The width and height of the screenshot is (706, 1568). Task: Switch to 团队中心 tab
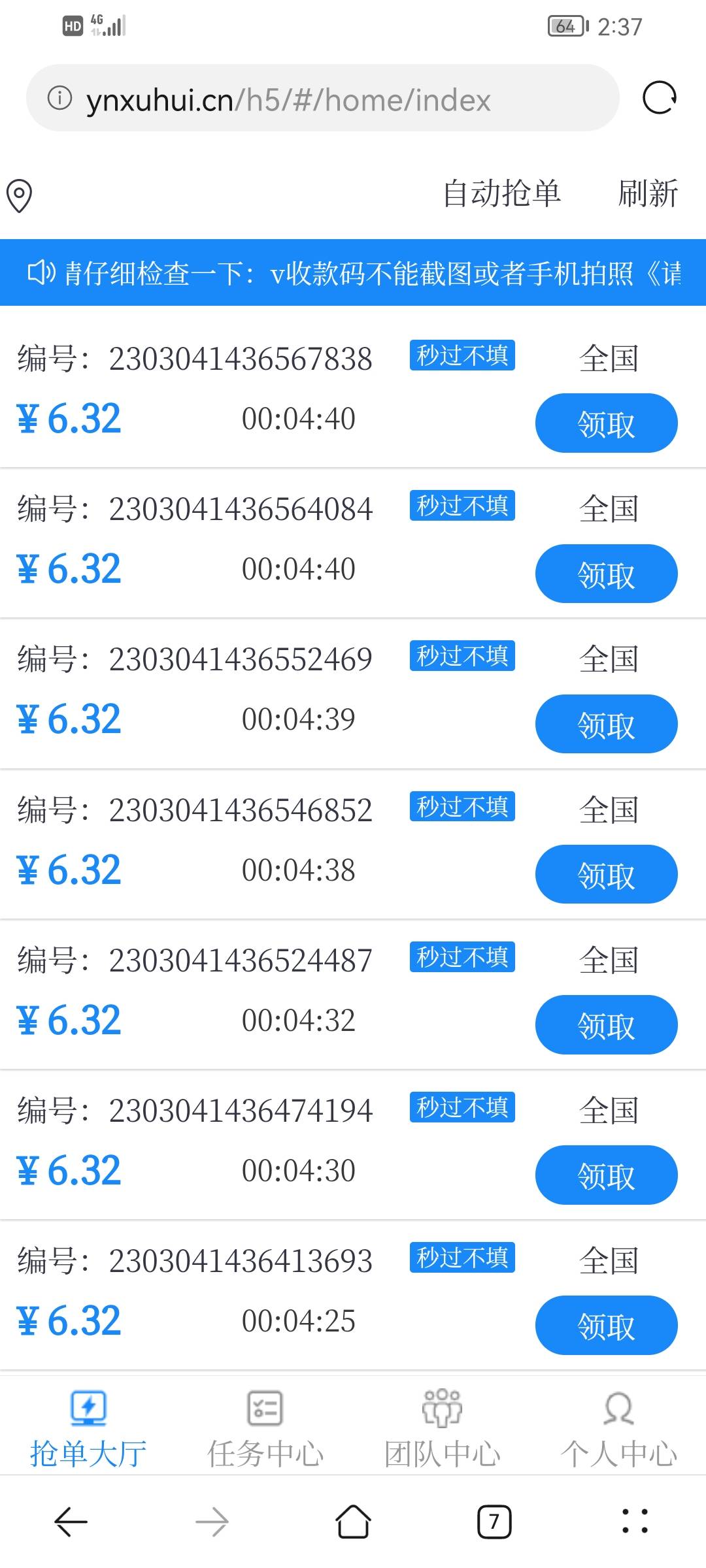click(442, 1429)
